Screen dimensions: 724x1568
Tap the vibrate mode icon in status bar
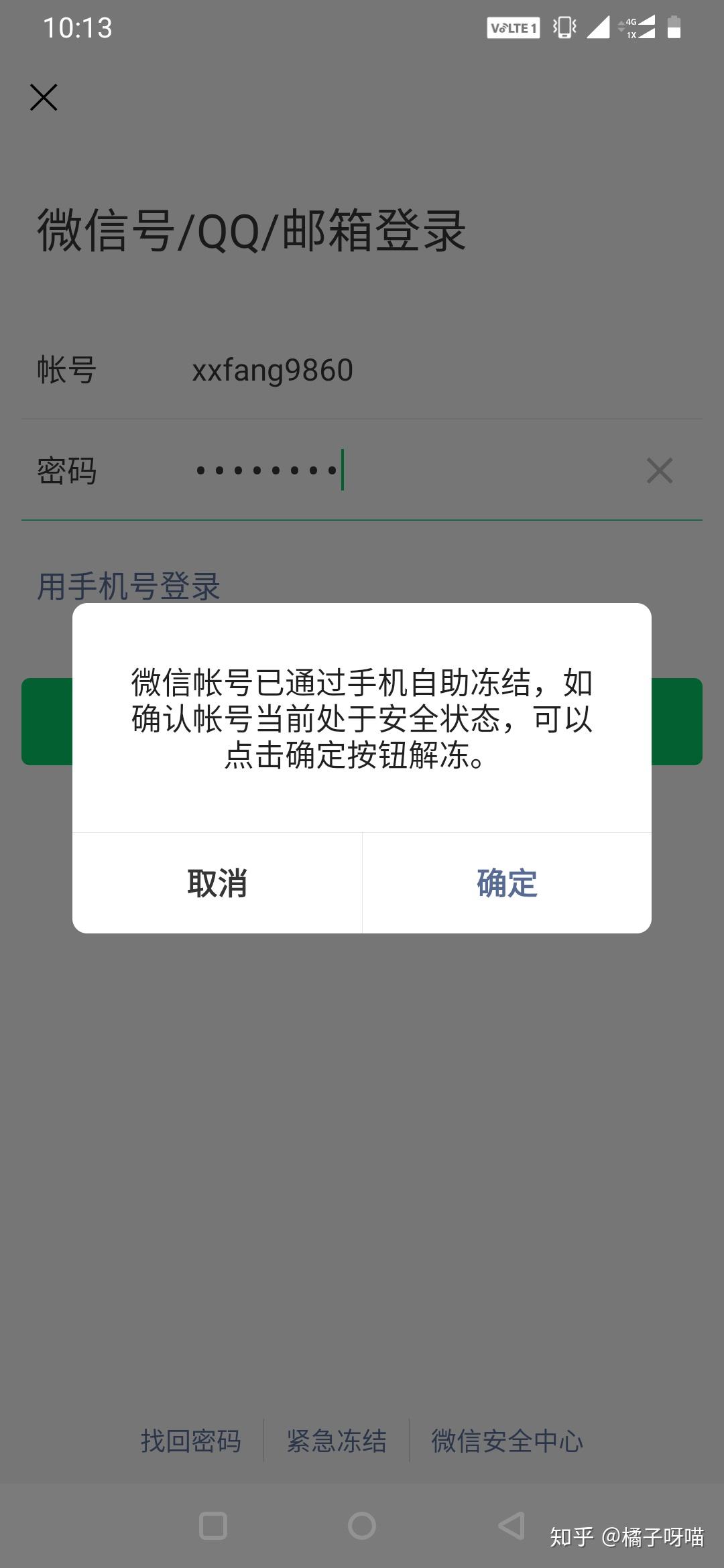click(x=563, y=27)
